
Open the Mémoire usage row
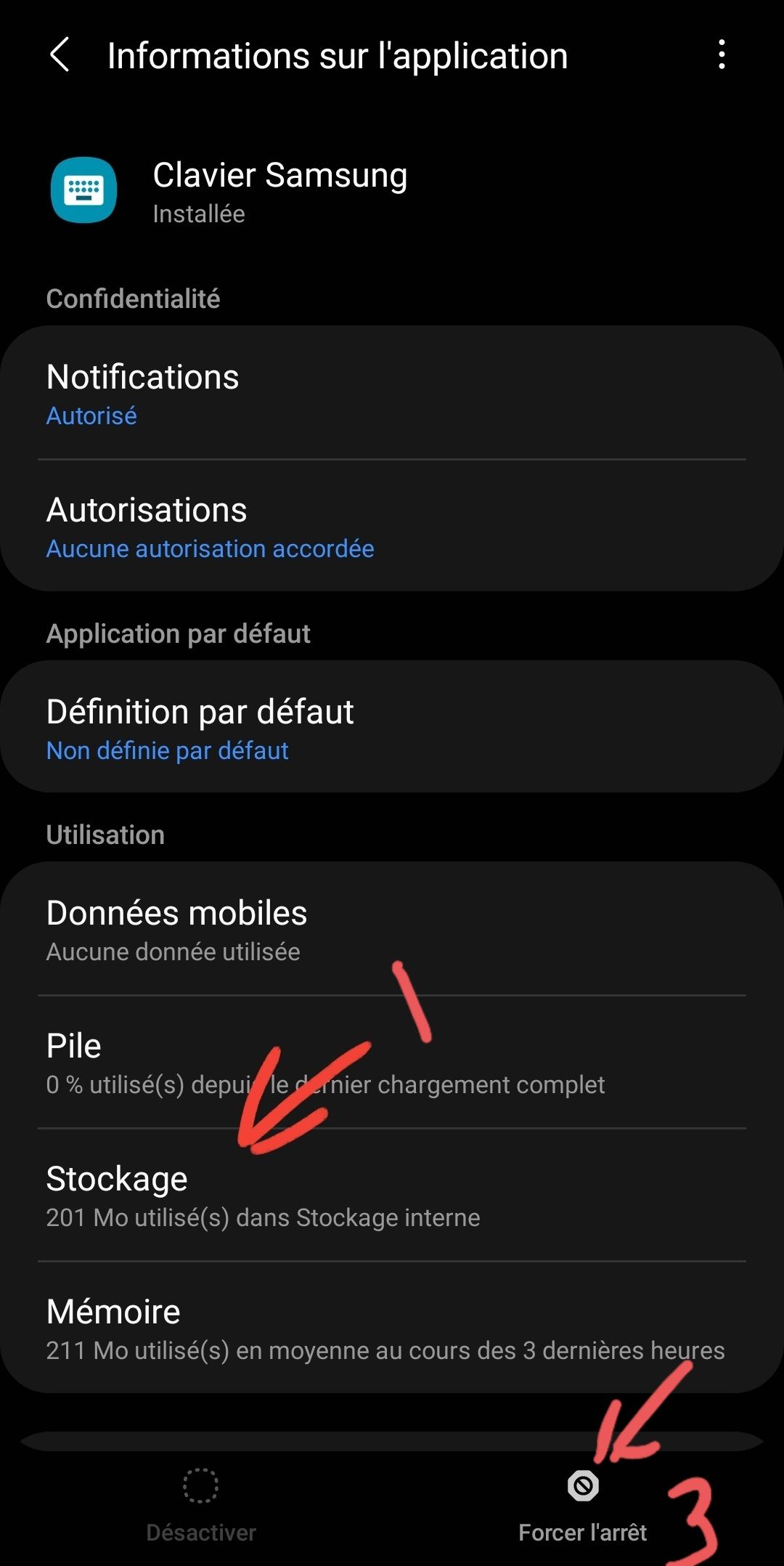[x=392, y=1328]
